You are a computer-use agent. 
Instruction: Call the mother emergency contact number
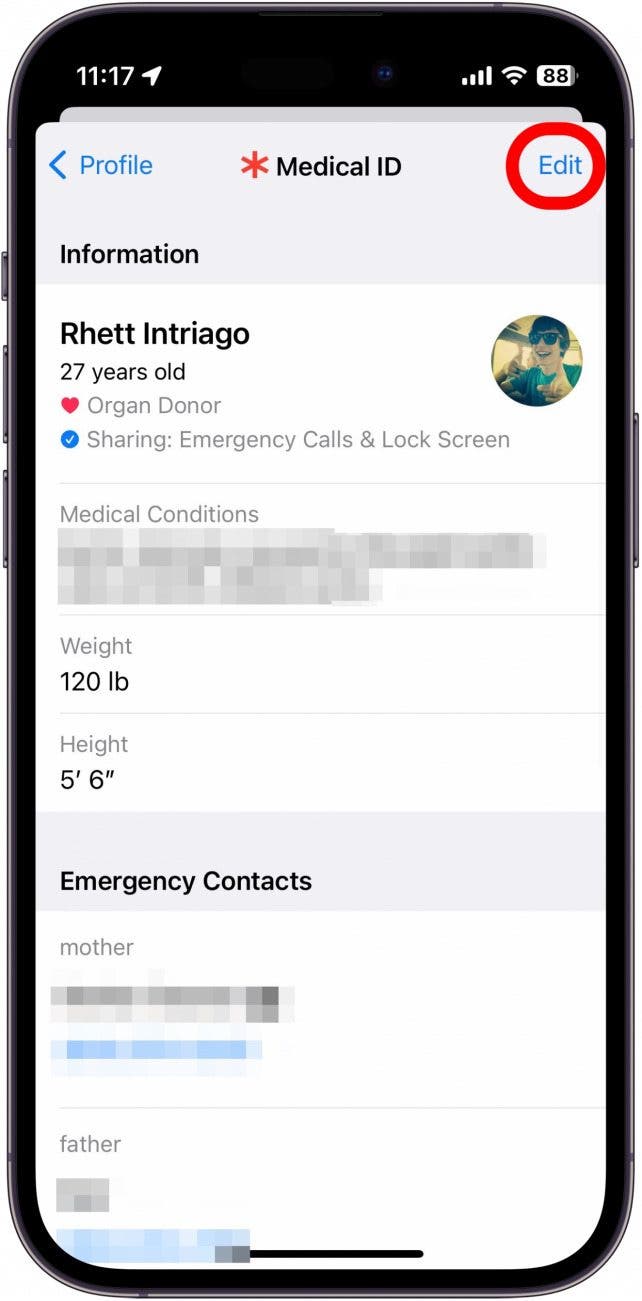(155, 1049)
